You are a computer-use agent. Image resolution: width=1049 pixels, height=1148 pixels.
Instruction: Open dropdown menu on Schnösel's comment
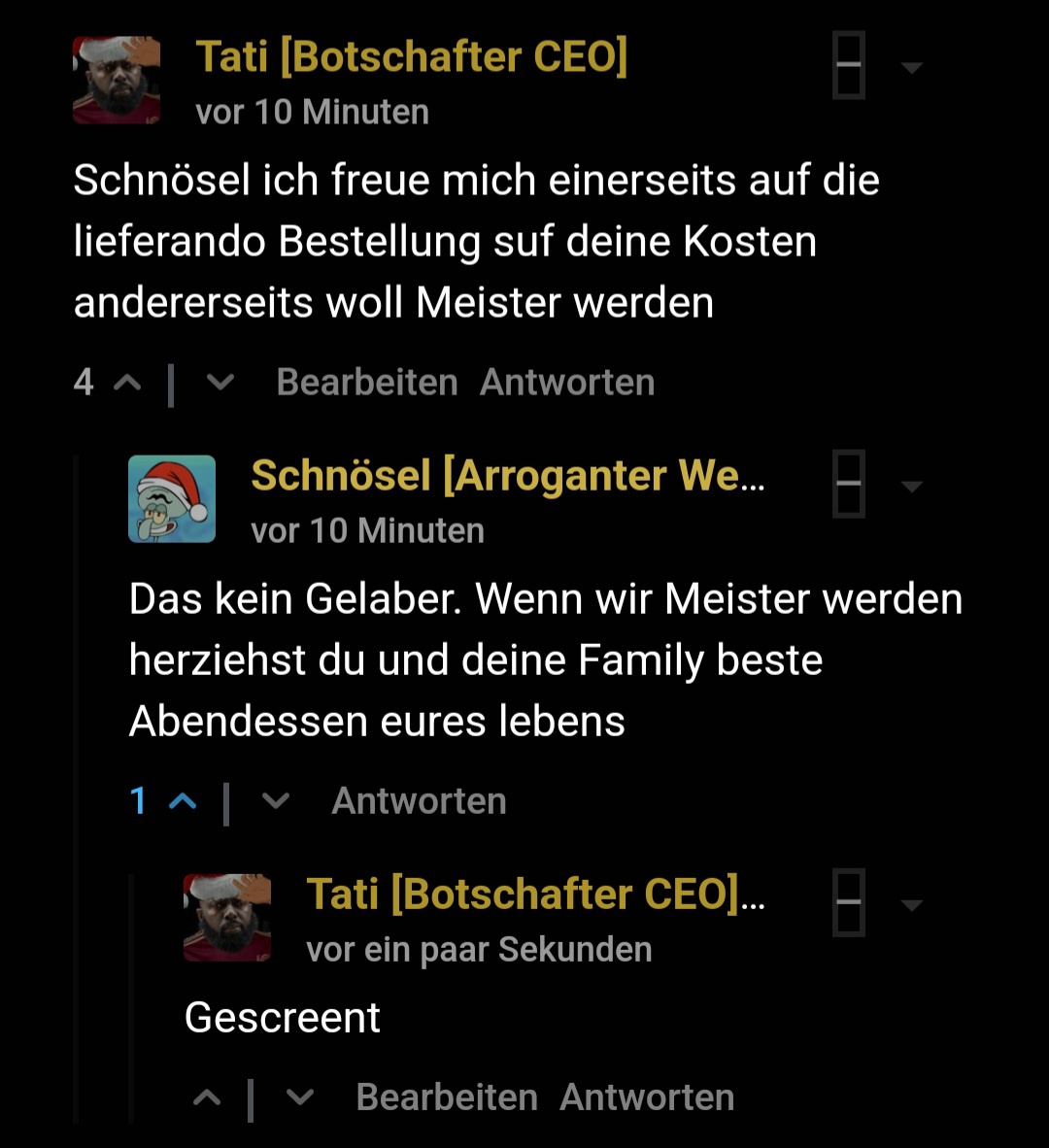[911, 487]
